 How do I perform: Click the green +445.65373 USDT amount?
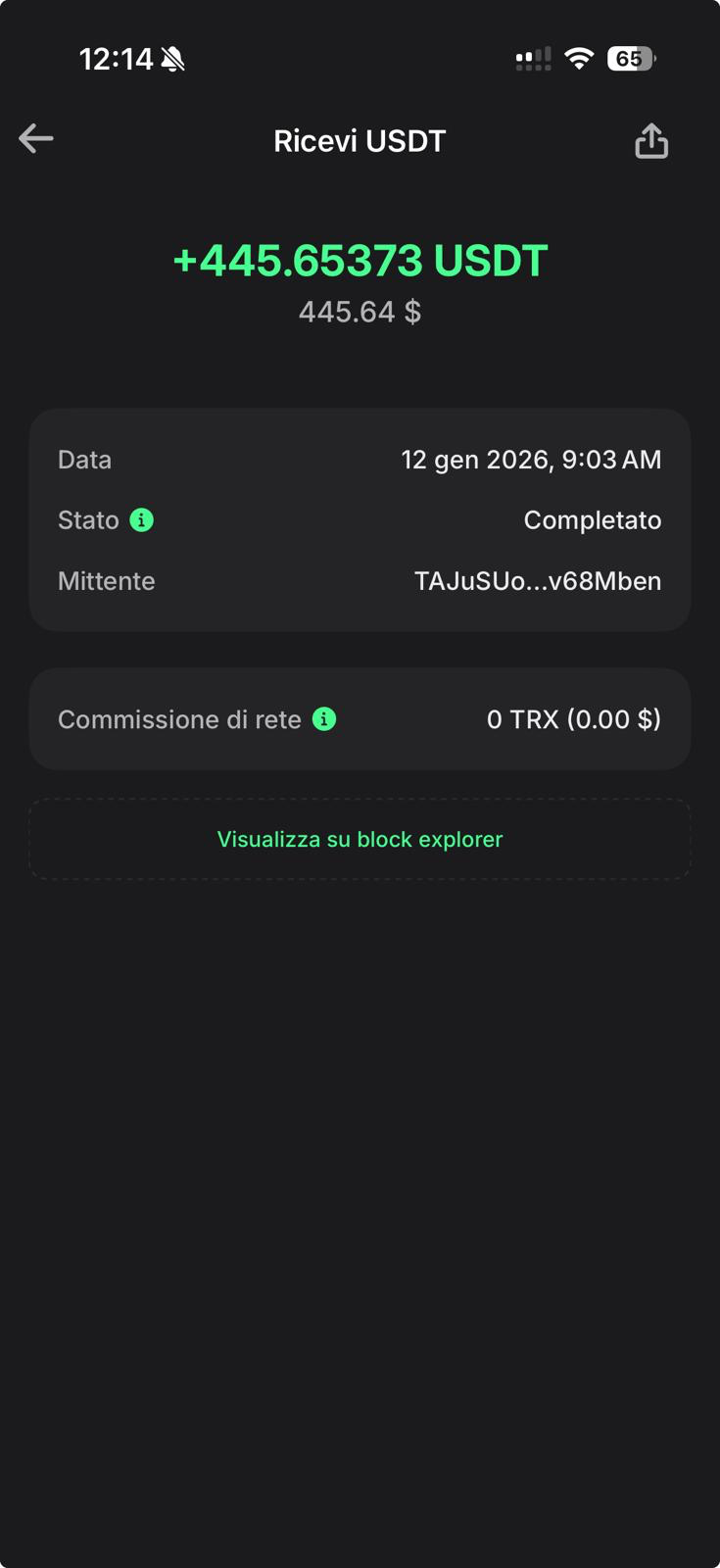coord(360,261)
